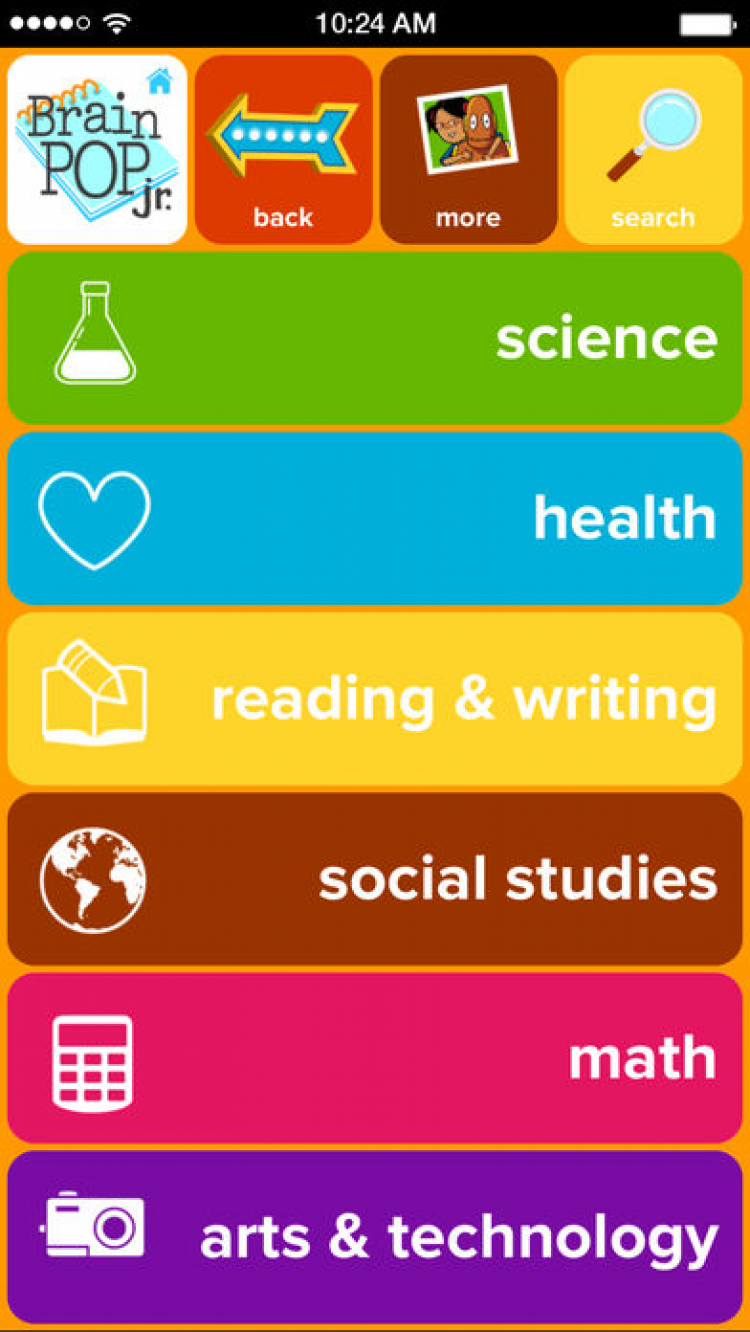Open the more section
The image size is (750, 1332).
coord(468,149)
